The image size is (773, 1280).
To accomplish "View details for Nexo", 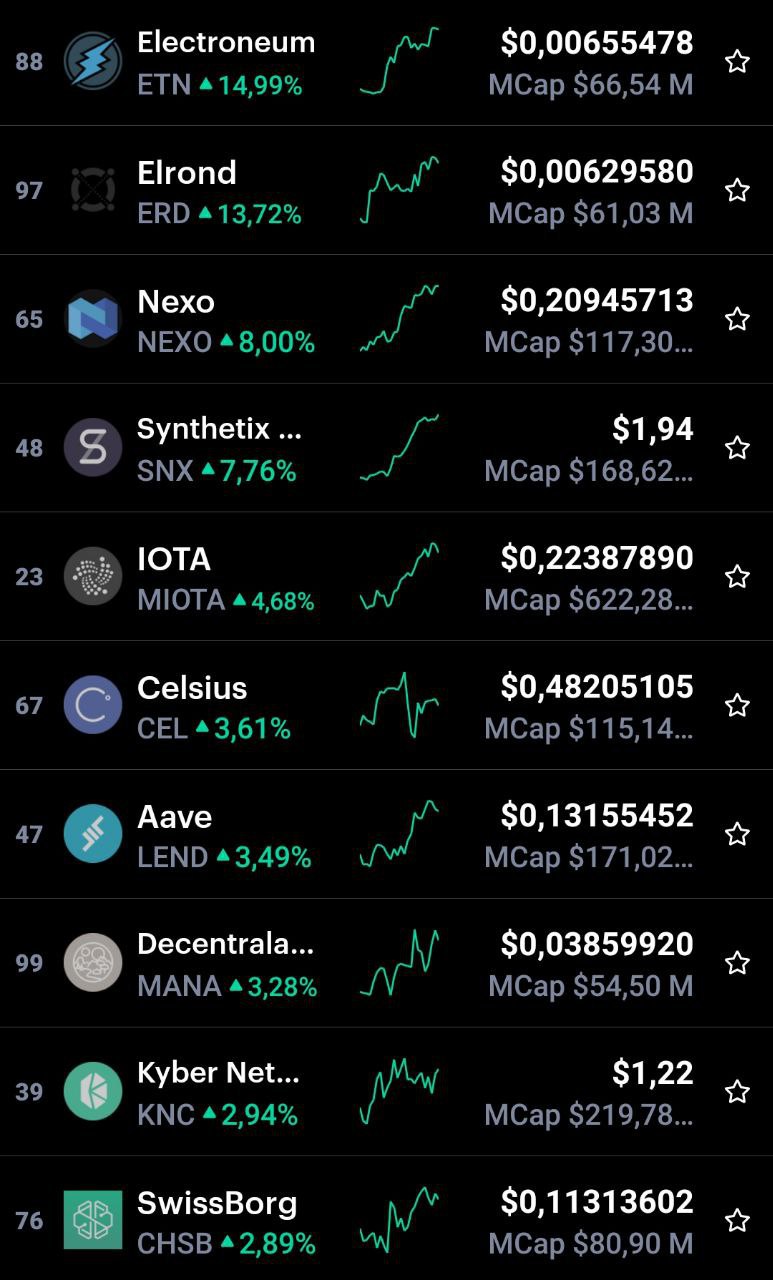I will pos(386,319).
